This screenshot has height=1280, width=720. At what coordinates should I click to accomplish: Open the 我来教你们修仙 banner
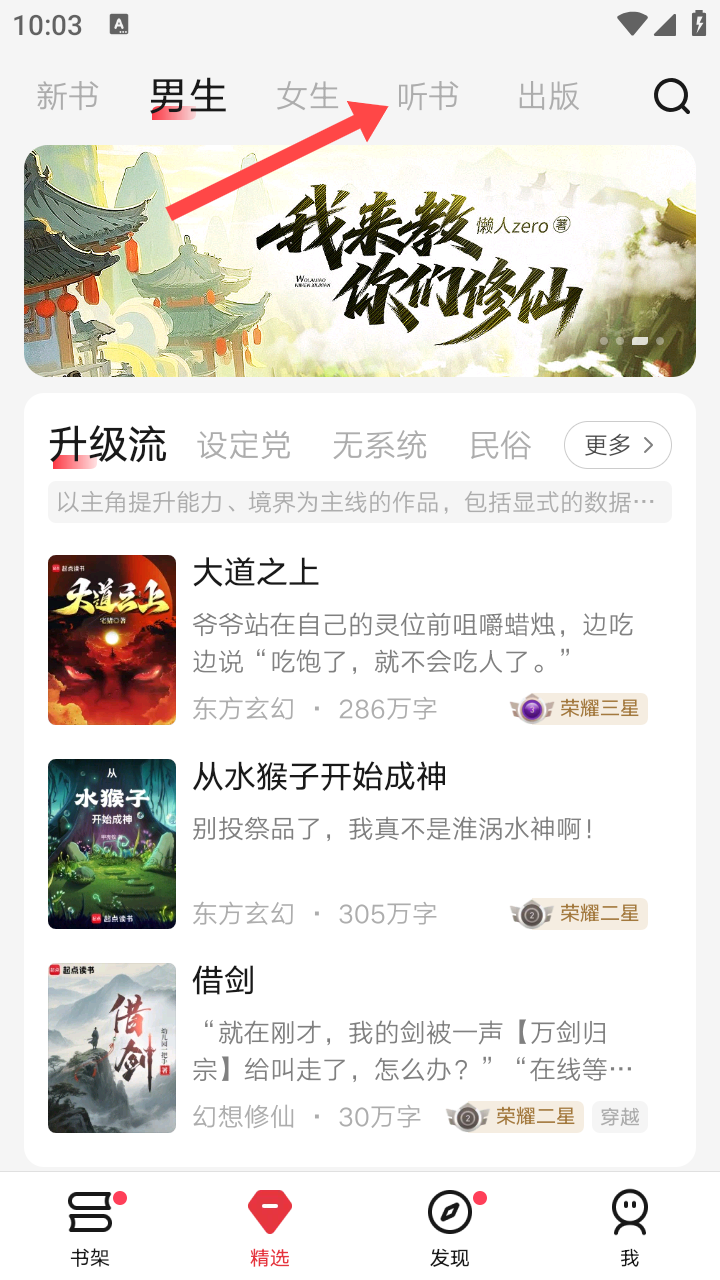point(360,261)
